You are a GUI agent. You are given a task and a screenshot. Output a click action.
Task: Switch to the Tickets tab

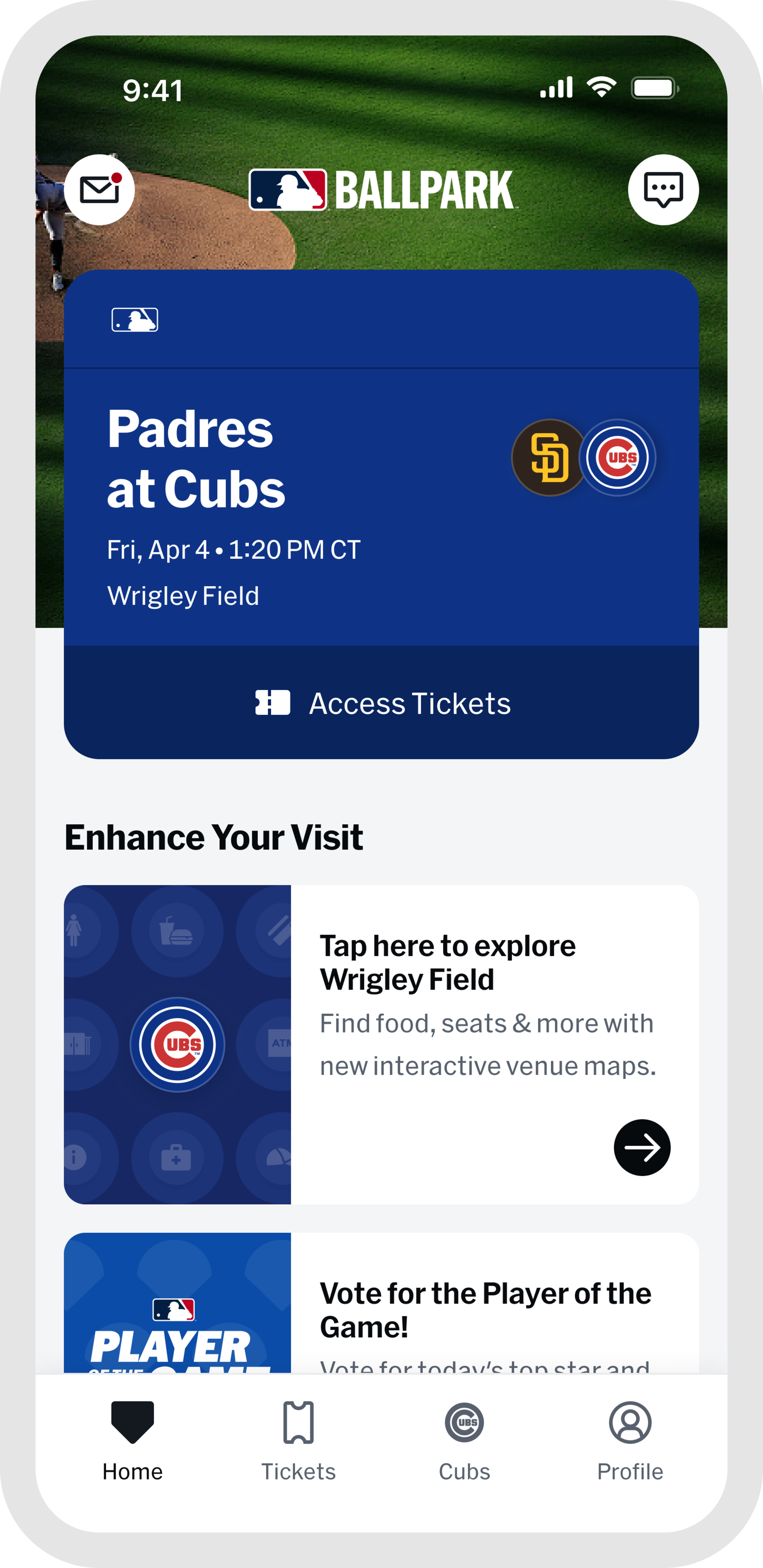(298, 1440)
